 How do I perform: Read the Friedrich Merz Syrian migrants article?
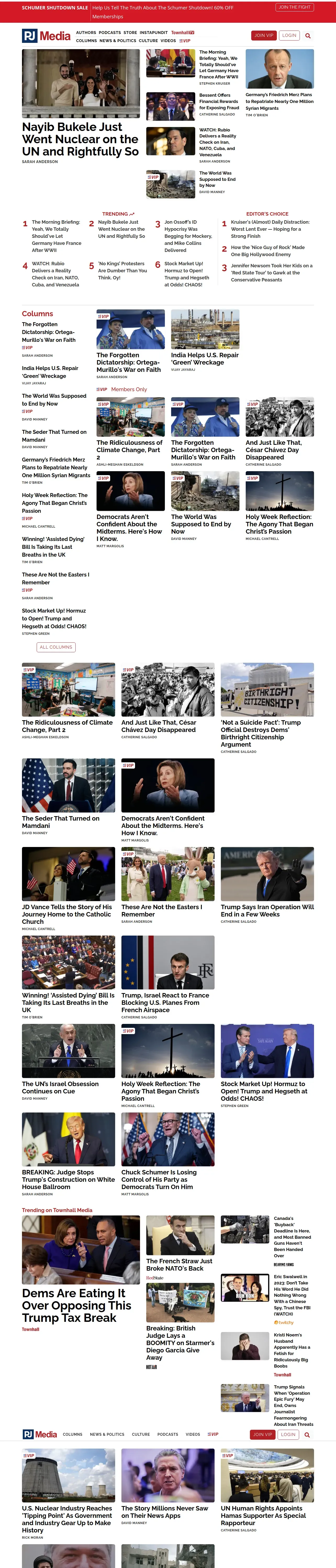click(x=279, y=101)
